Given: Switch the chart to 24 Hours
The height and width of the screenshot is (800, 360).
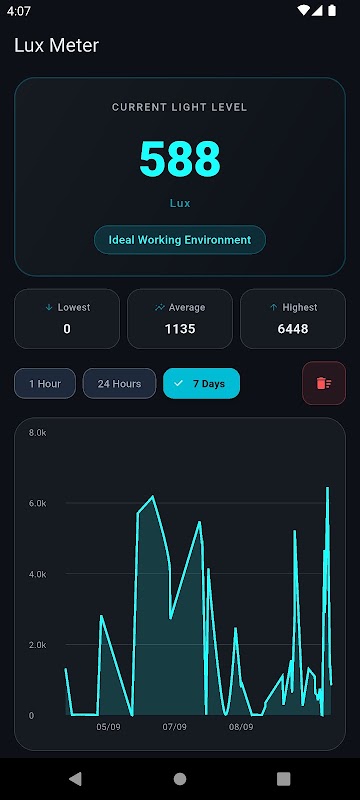Looking at the screenshot, I should coord(119,383).
